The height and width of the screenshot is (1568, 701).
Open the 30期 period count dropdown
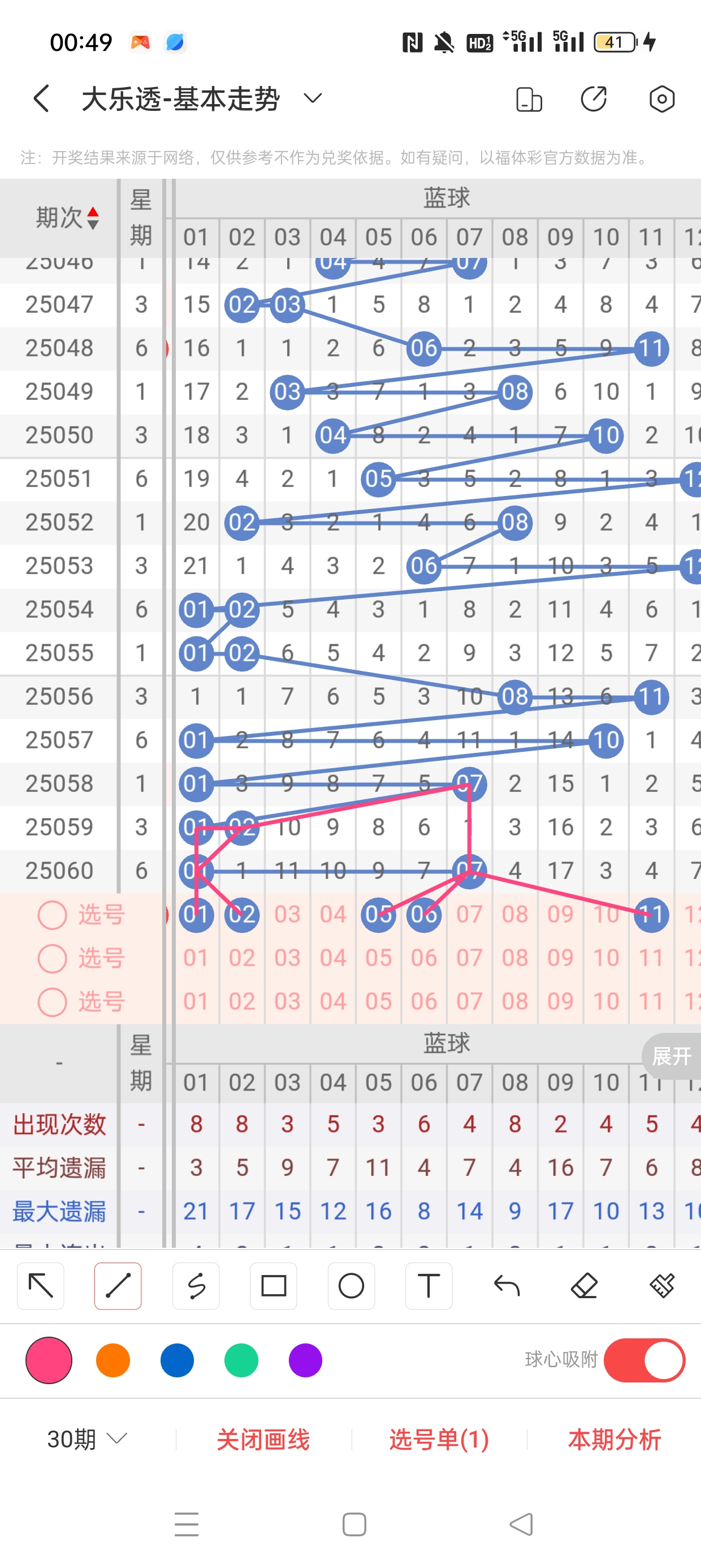87,1439
